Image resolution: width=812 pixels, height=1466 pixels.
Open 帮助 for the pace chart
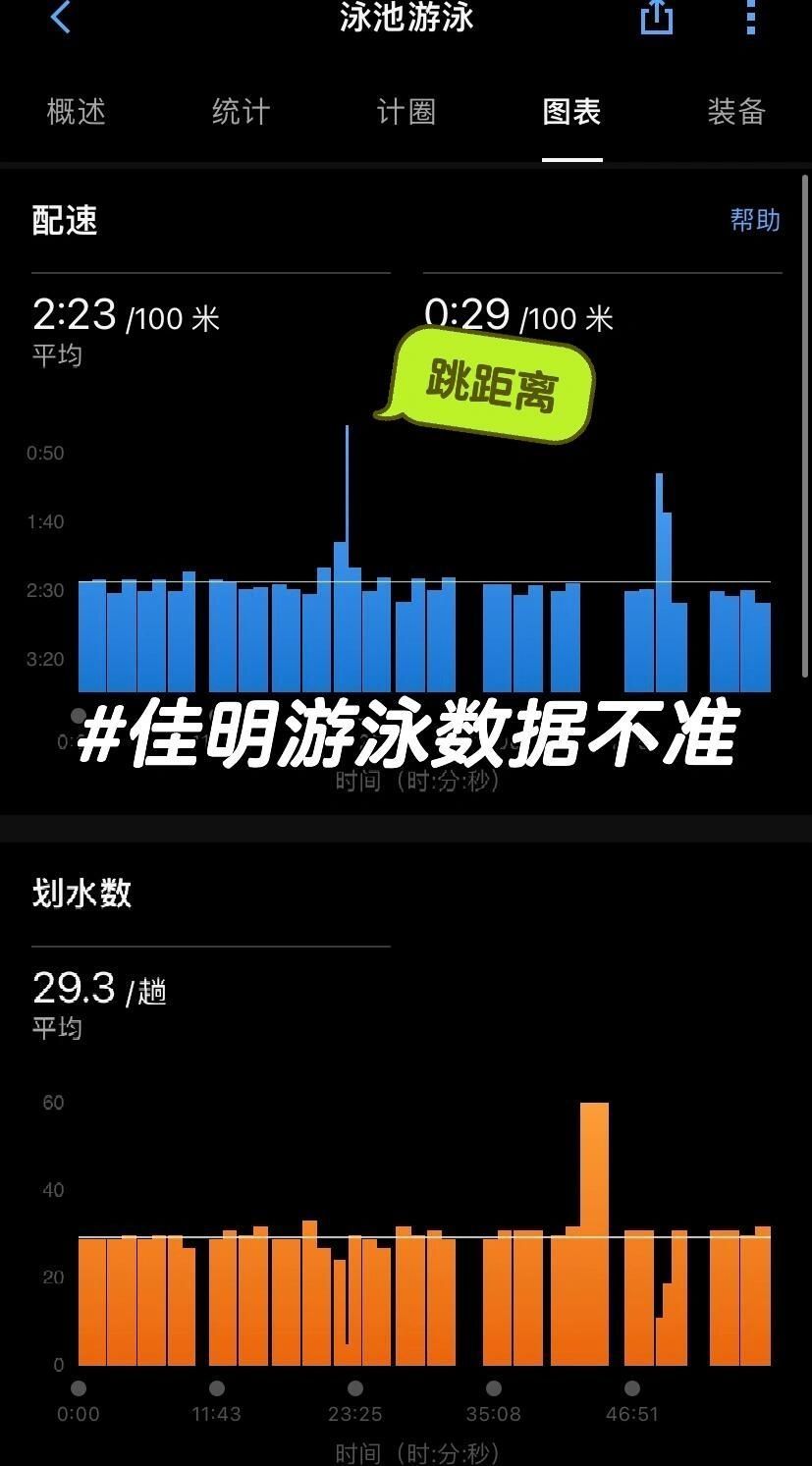click(754, 220)
